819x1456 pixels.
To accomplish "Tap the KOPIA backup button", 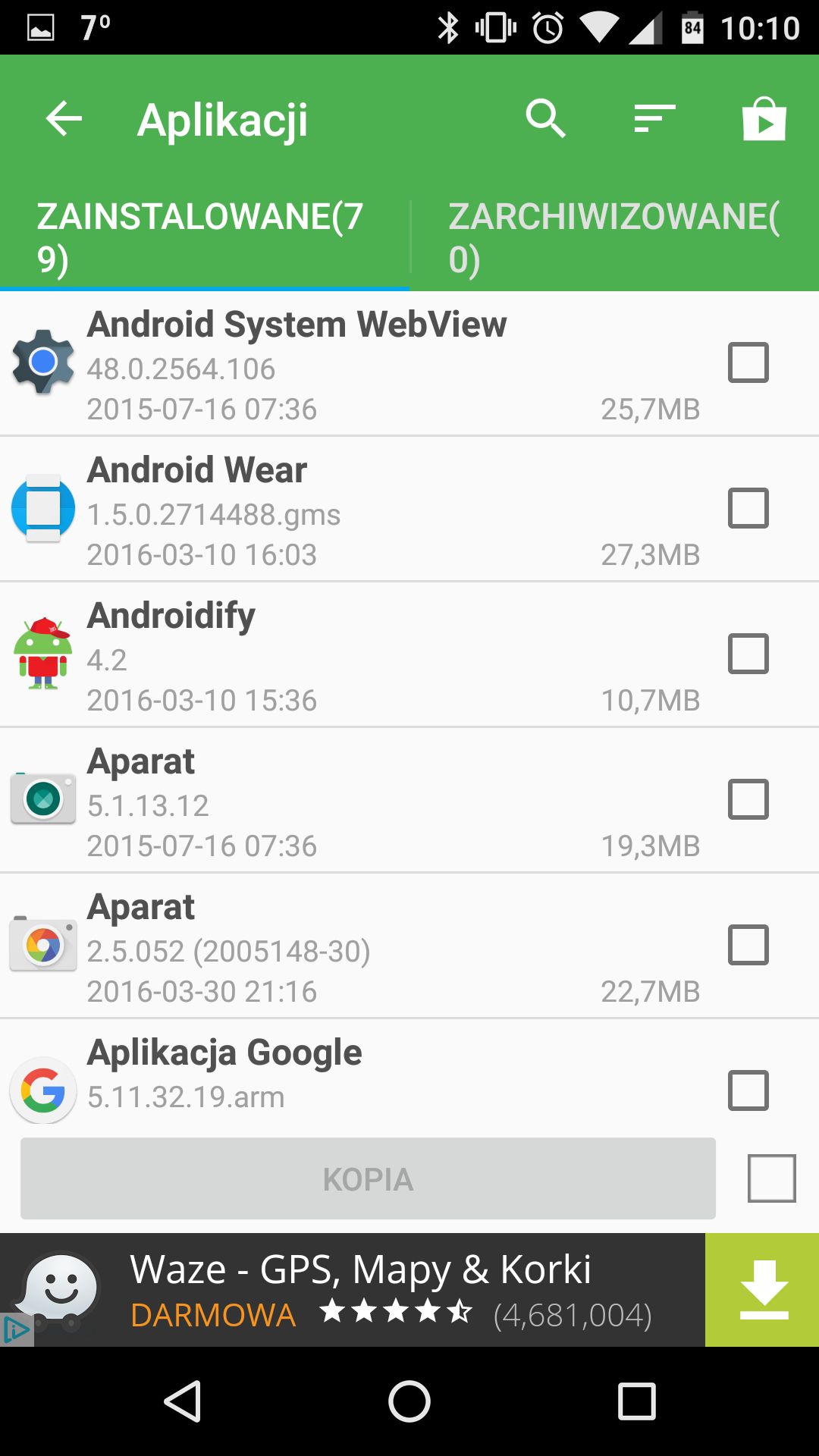I will point(368,1178).
